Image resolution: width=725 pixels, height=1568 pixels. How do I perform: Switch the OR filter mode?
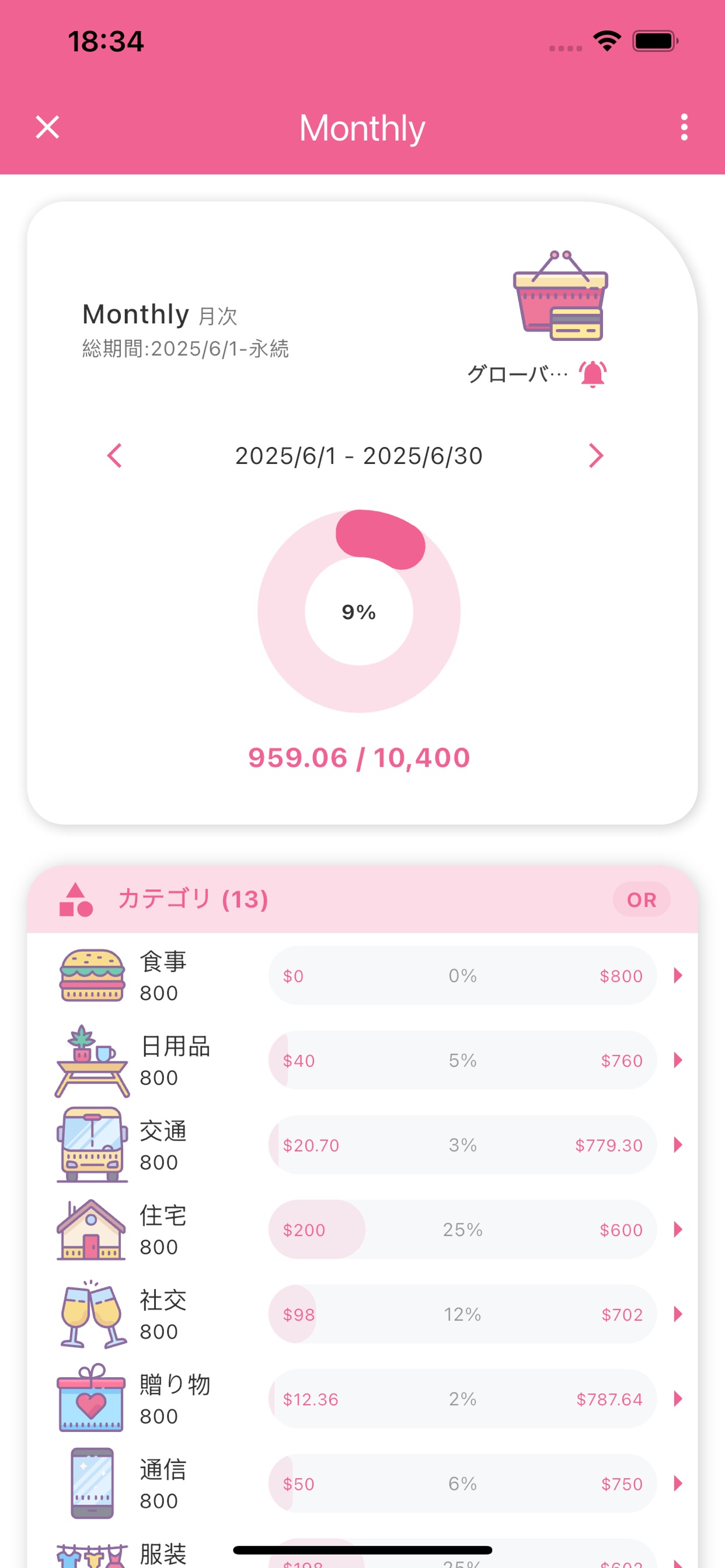click(x=641, y=900)
